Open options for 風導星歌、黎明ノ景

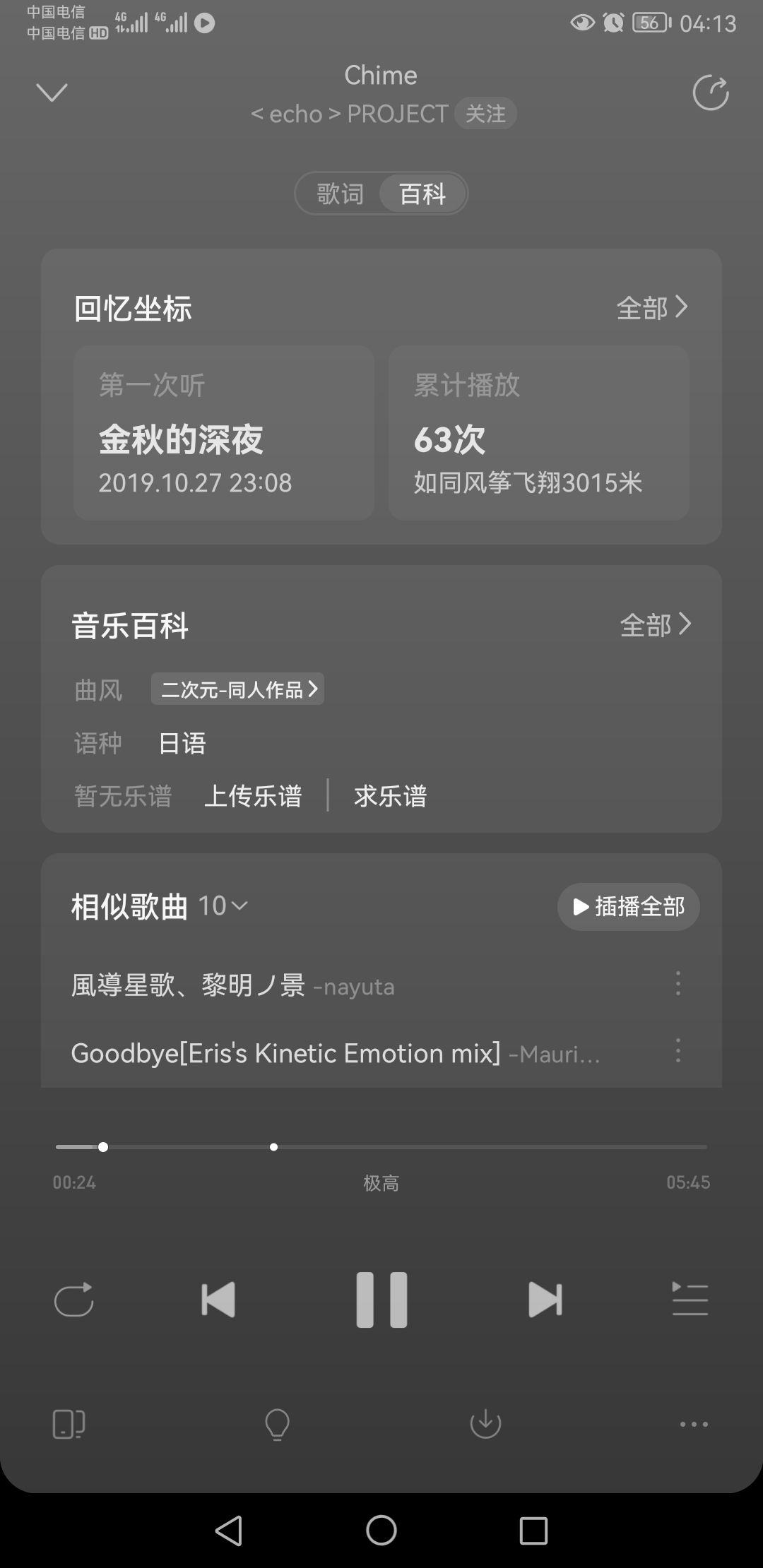678,983
